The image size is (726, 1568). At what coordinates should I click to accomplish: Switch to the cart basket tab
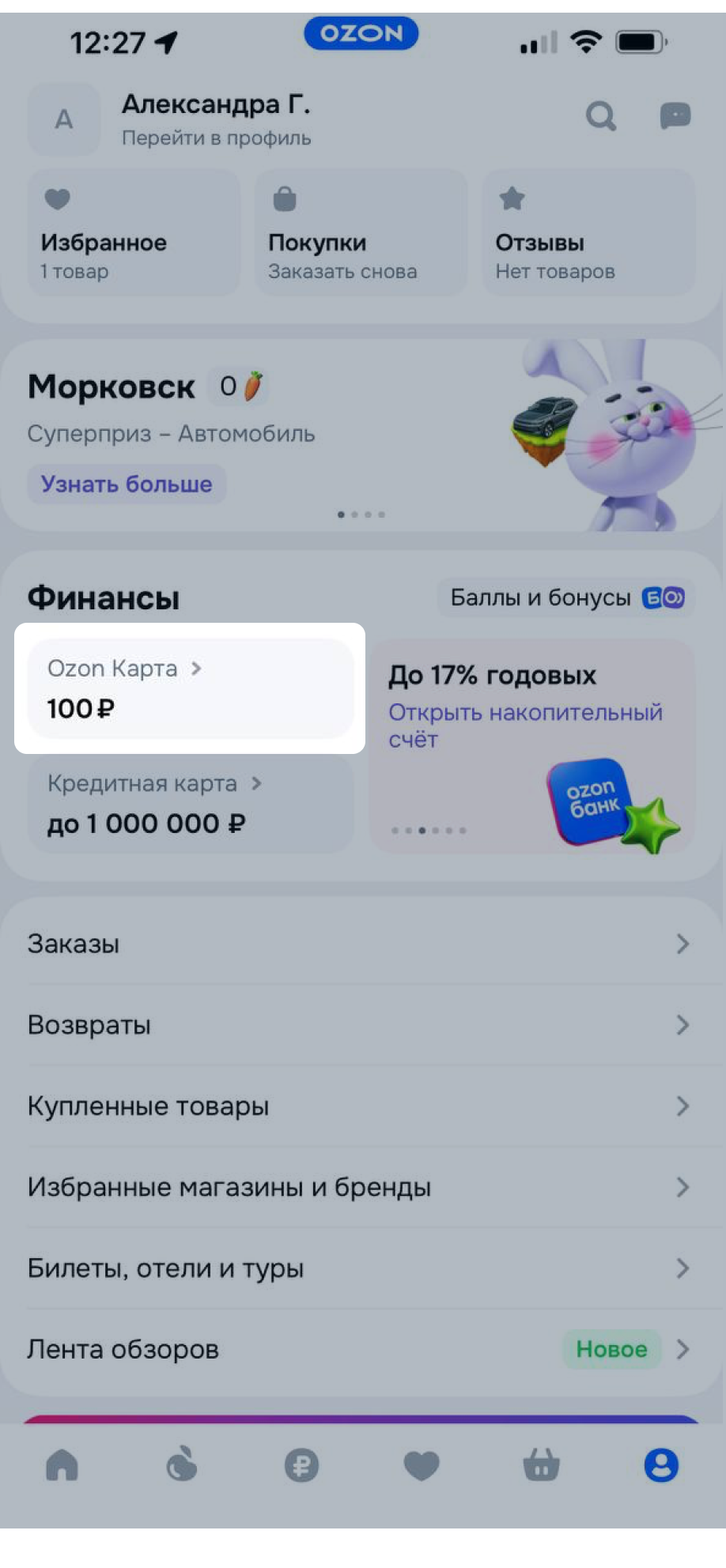541,1466
